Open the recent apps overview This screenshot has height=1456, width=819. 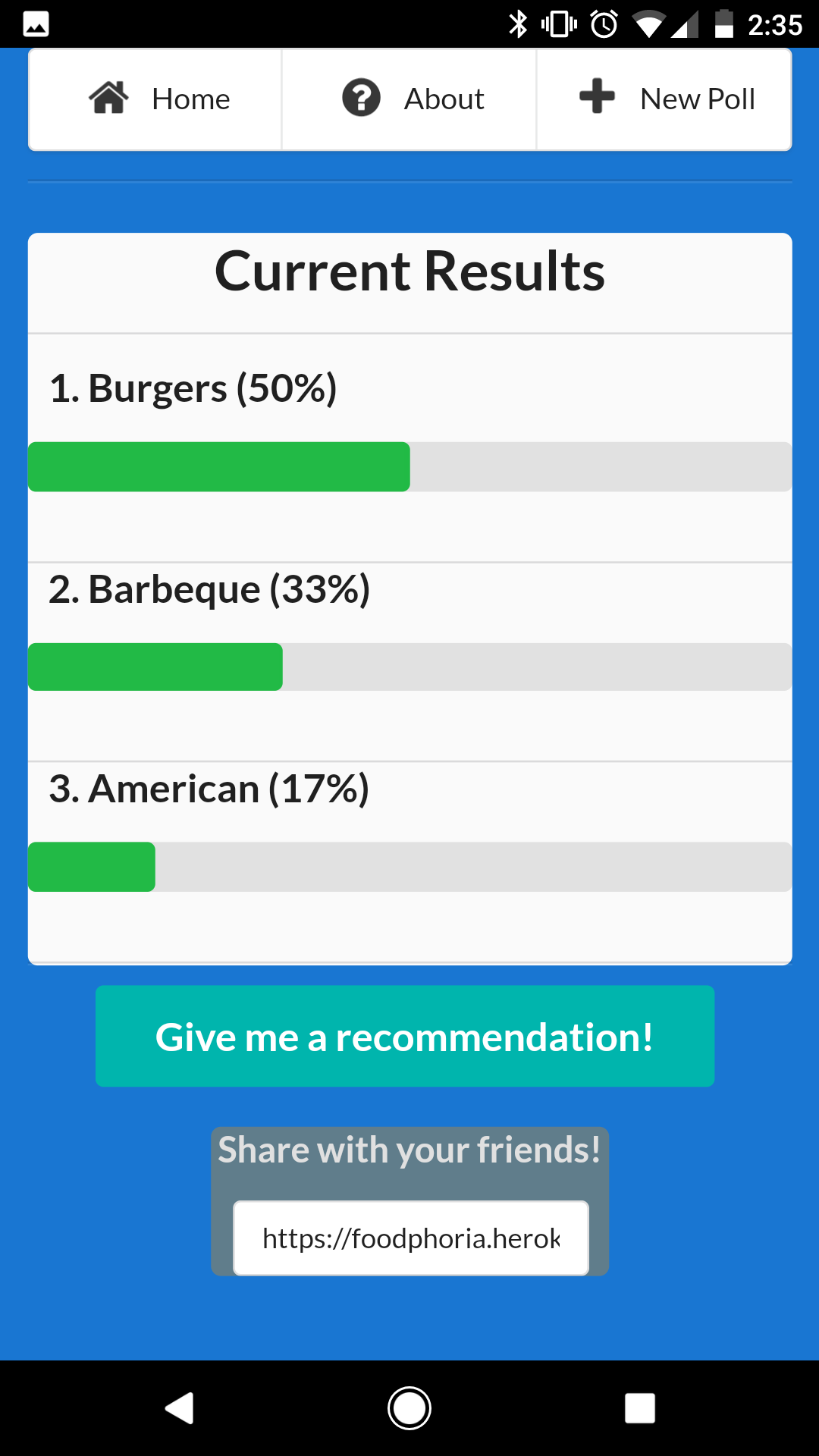click(x=639, y=1408)
